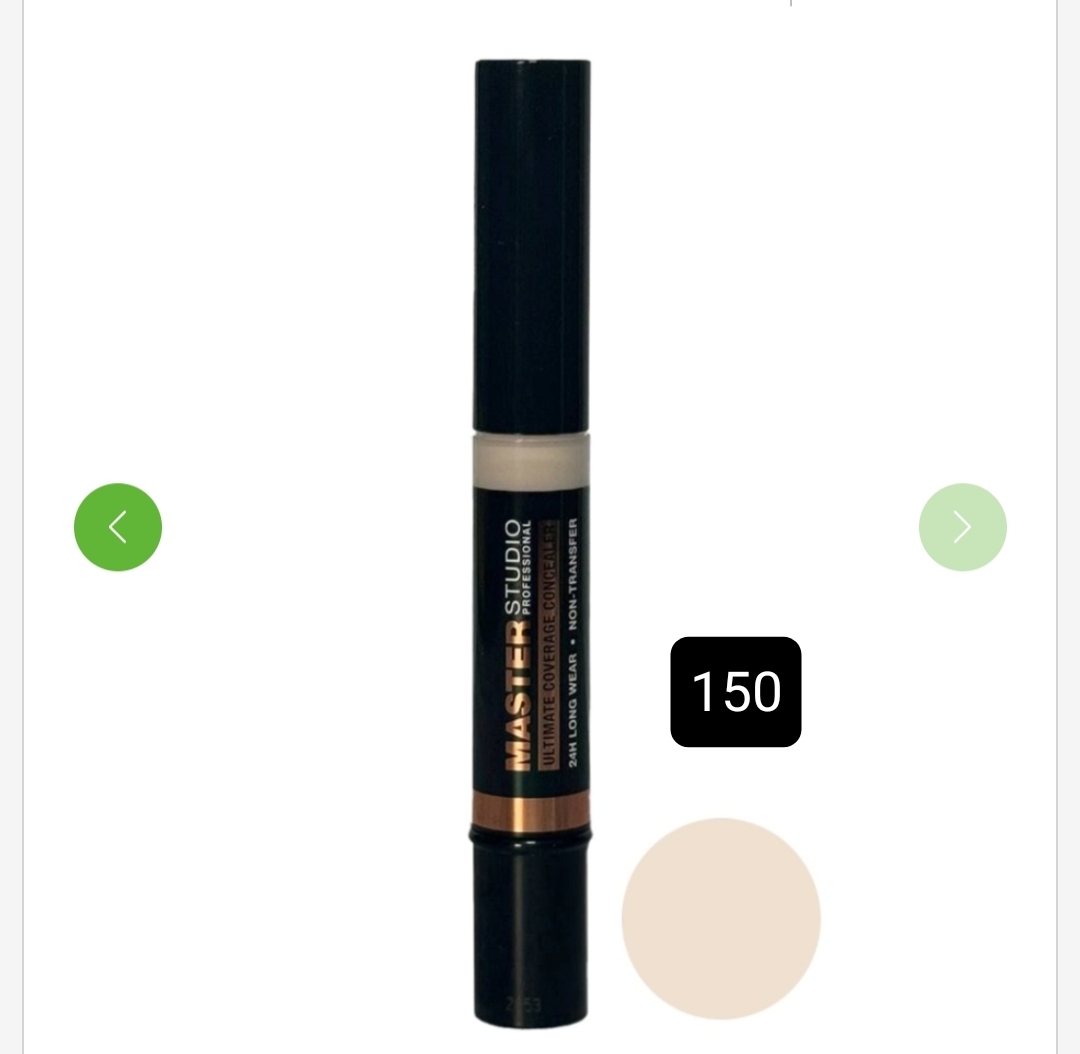This screenshot has width=1080, height=1054.
Task: Open the Master Studio concealer image
Action: click(x=531, y=541)
